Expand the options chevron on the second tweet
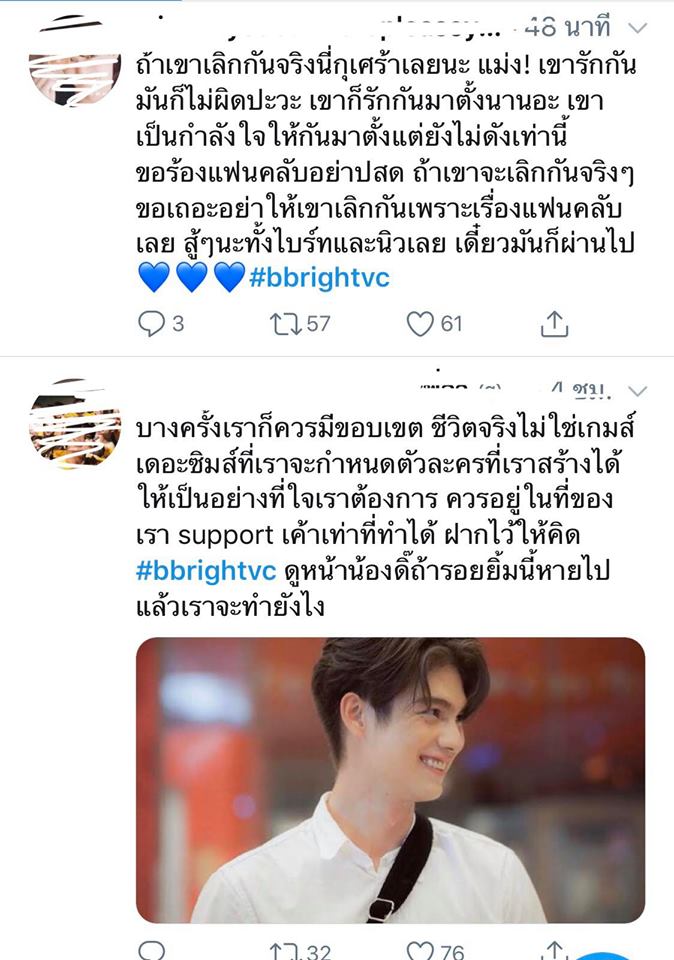 tap(640, 391)
